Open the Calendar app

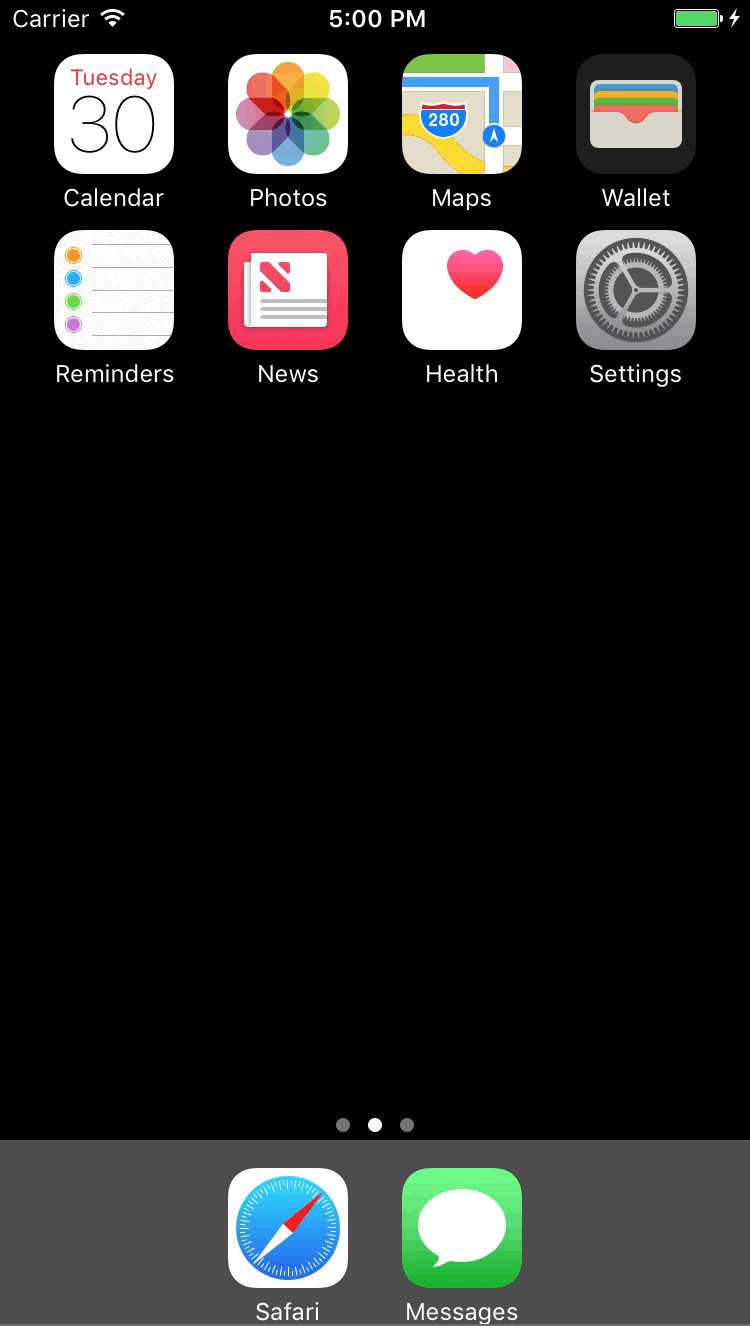[114, 114]
